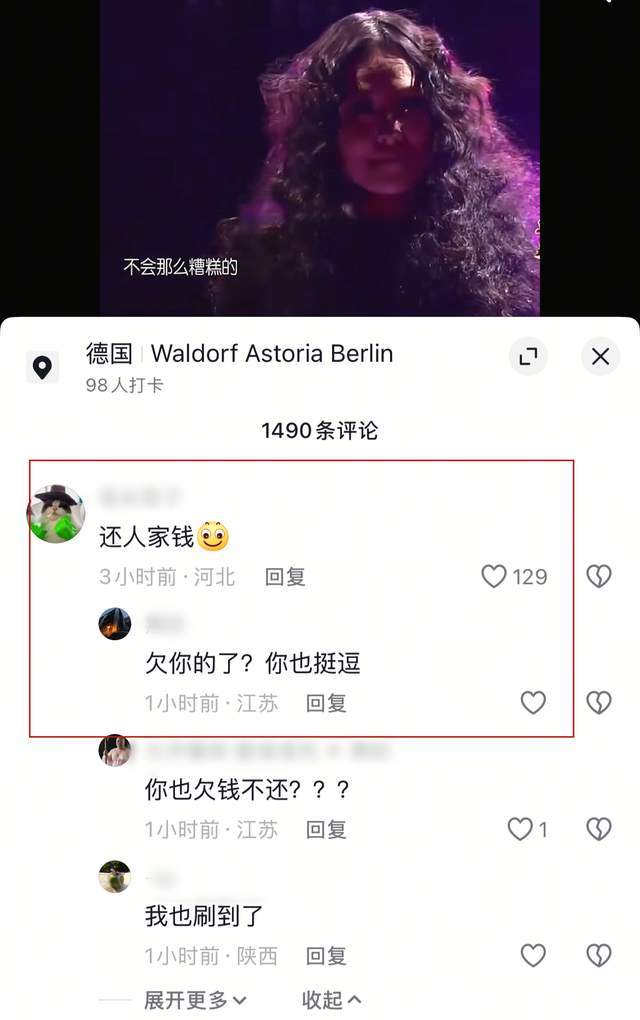Reply to 你也欠钱不还？？？
Viewport: 640px width, 1020px height.
326,829
